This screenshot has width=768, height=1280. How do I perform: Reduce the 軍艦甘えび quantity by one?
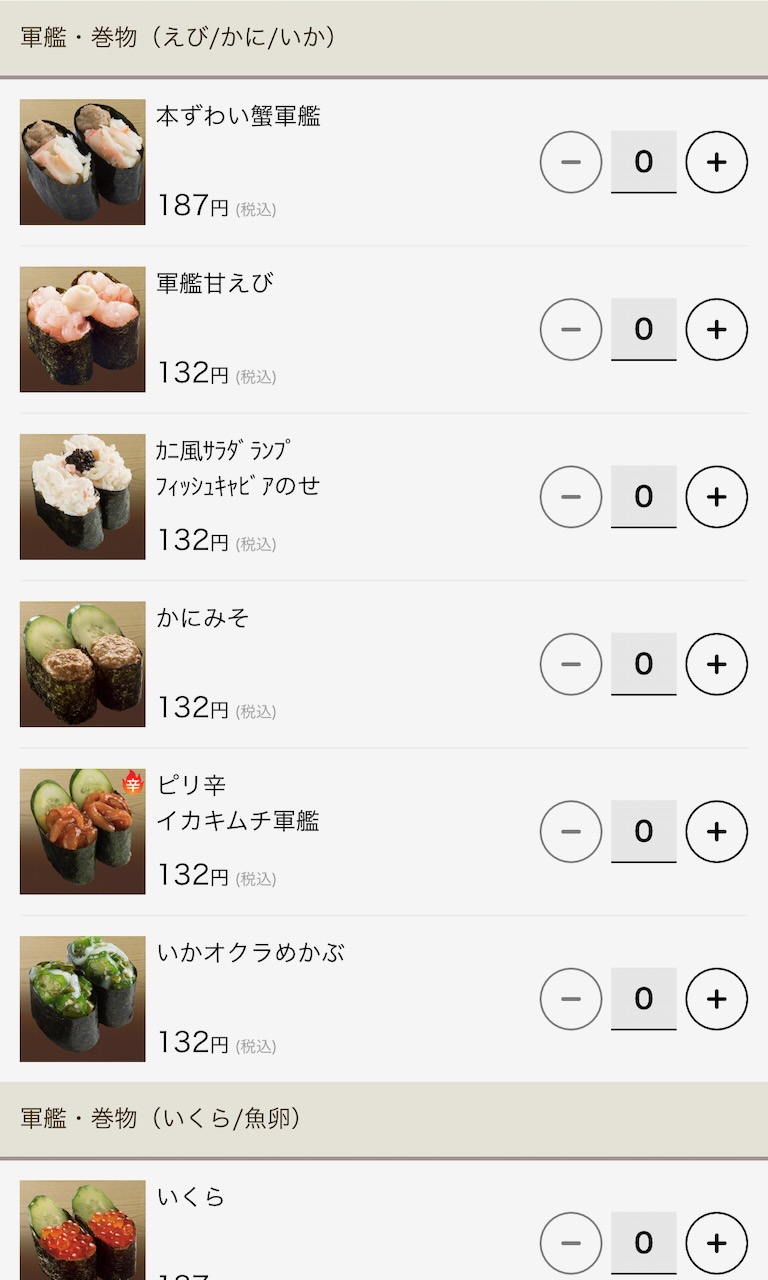point(571,329)
